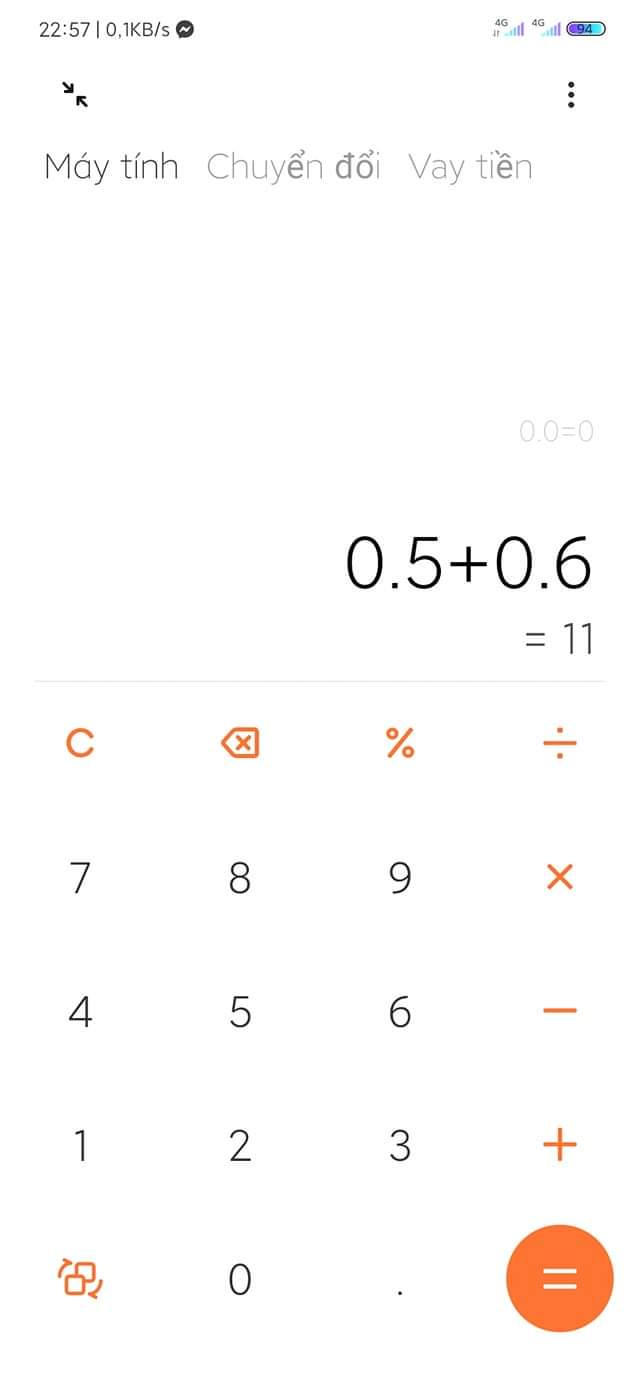The width and height of the screenshot is (640, 1386).
Task: Clear the calculation with C
Action: [80, 743]
